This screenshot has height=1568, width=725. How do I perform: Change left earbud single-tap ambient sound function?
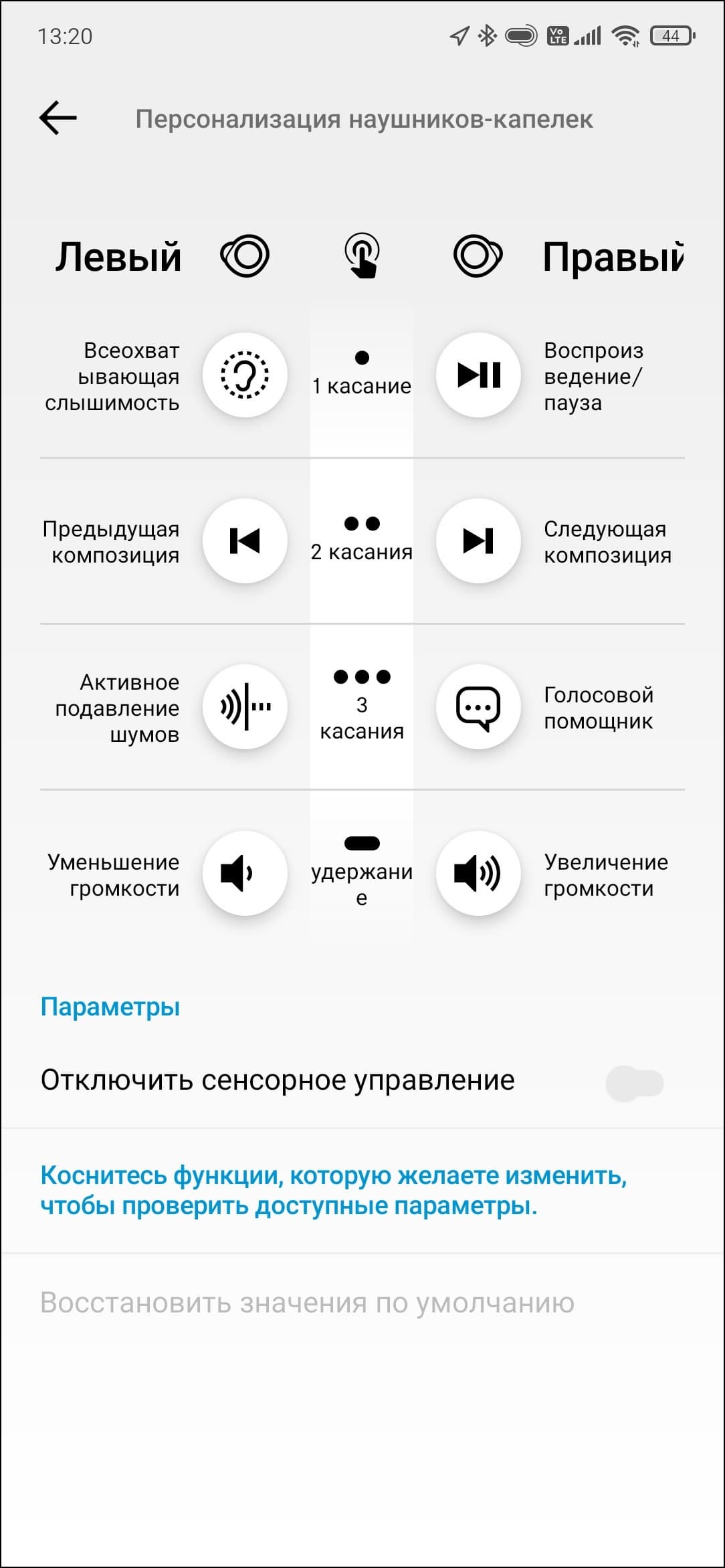pos(245,375)
